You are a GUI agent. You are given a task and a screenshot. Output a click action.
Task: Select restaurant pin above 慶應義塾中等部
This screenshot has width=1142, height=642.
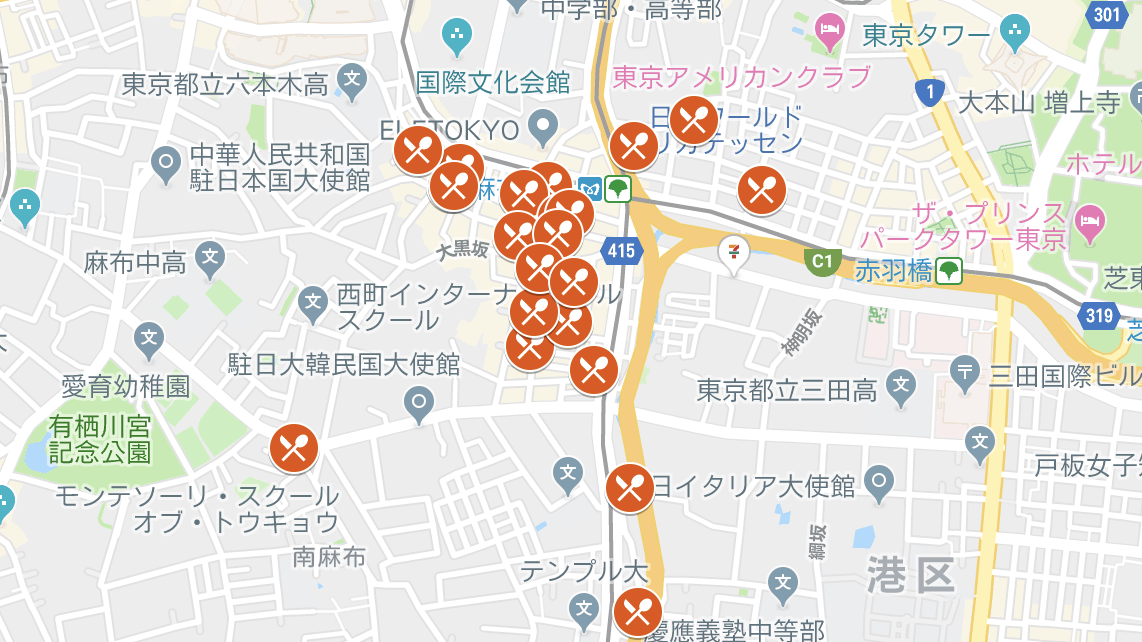point(637,612)
